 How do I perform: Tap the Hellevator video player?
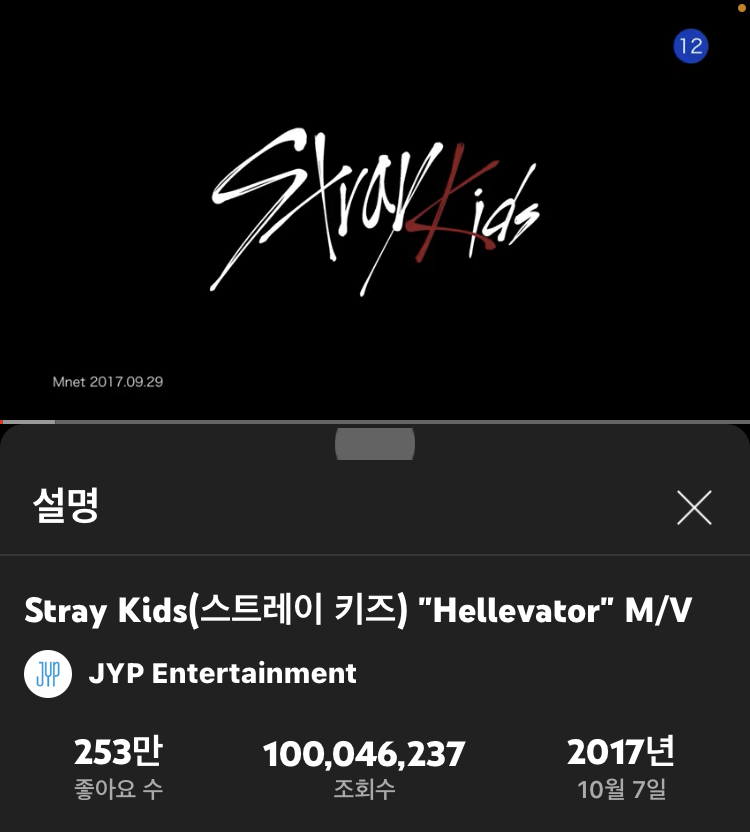click(375, 210)
